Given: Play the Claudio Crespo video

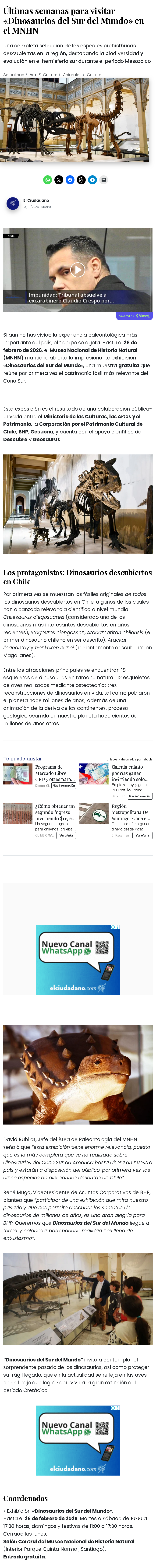Looking at the screenshot, I should coord(77,270).
